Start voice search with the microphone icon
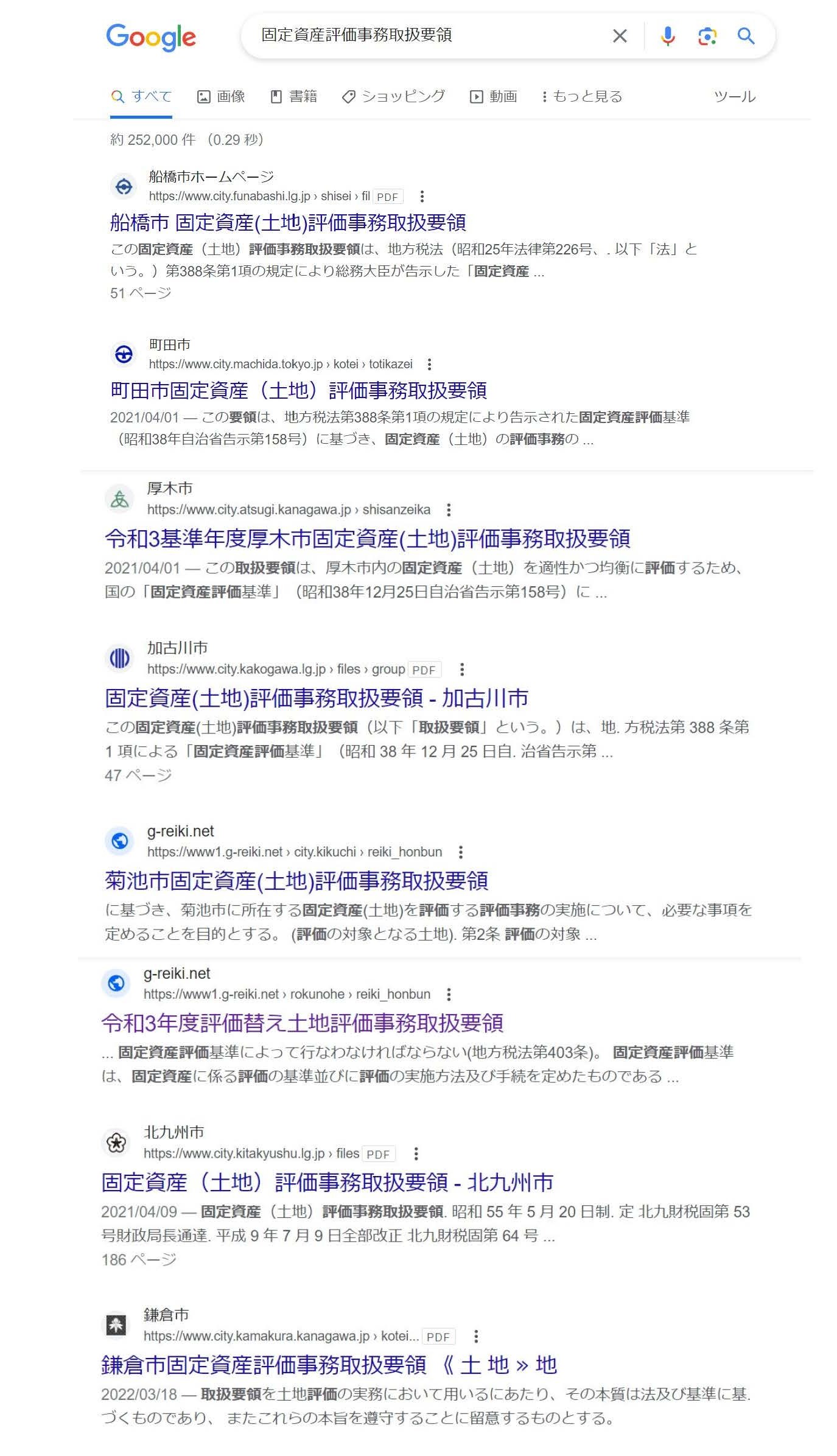Viewport: 837px width, 1456px height. pos(667,36)
